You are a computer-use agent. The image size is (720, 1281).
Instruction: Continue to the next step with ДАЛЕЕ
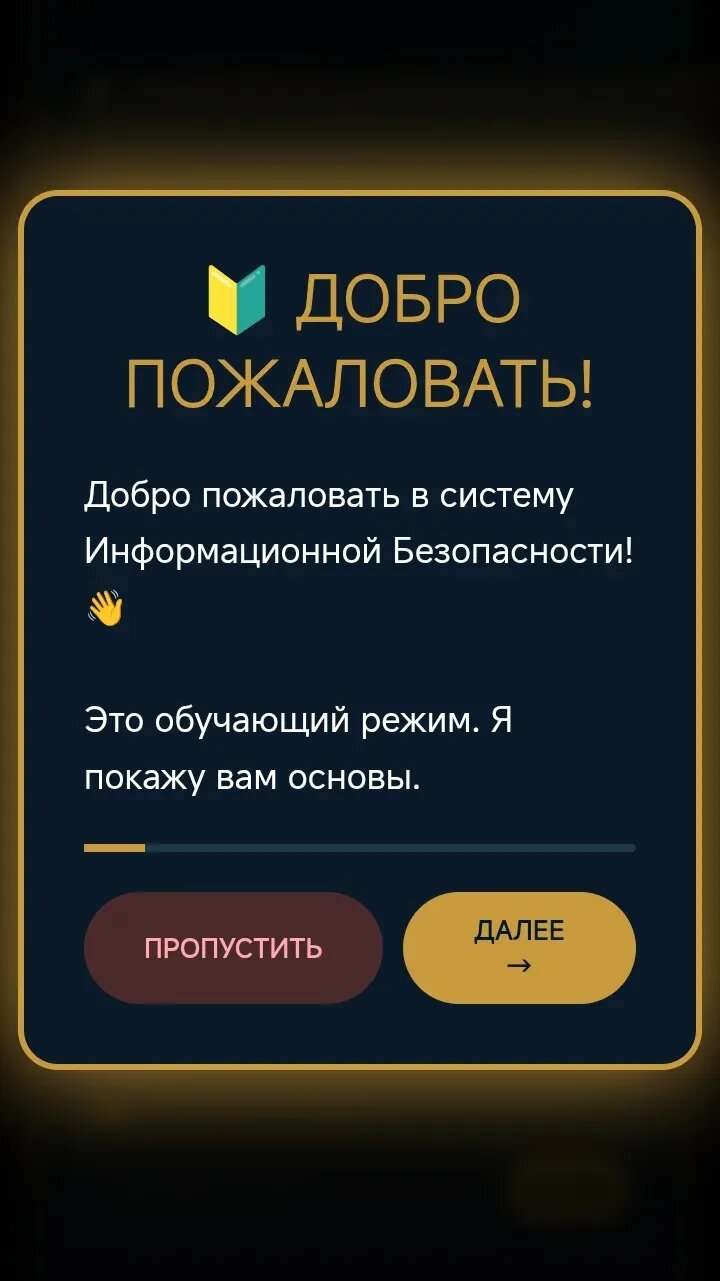(x=519, y=947)
